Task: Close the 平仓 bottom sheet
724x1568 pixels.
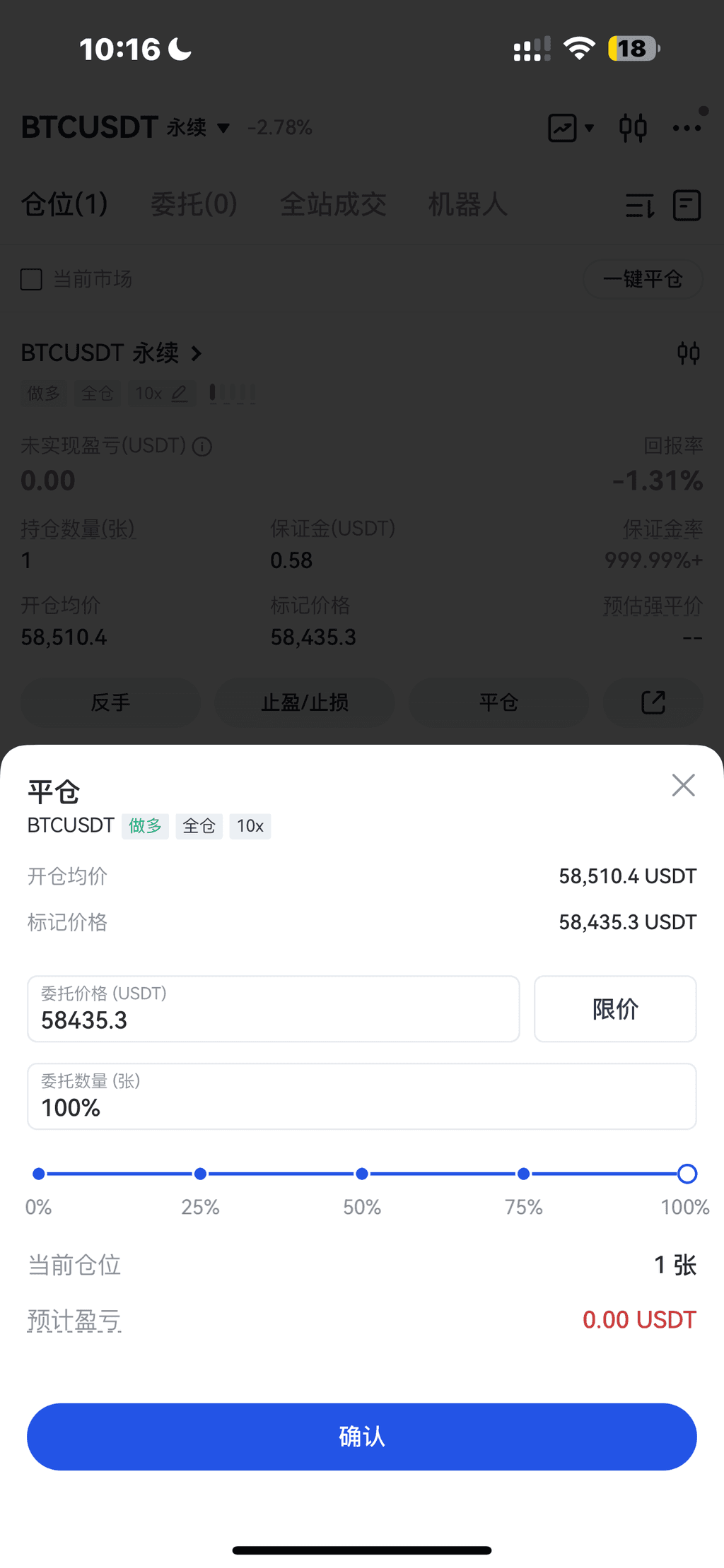Action: pos(683,785)
